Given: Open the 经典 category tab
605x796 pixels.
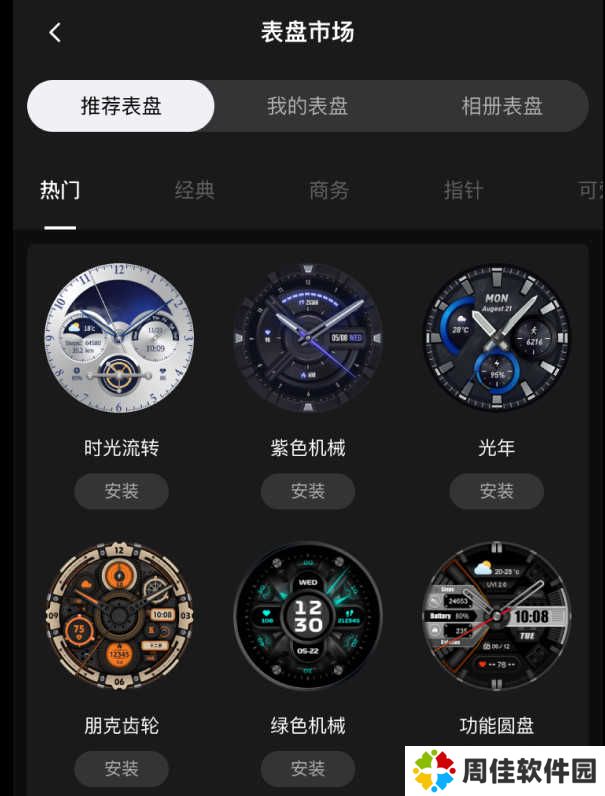Looking at the screenshot, I should coord(195,190).
